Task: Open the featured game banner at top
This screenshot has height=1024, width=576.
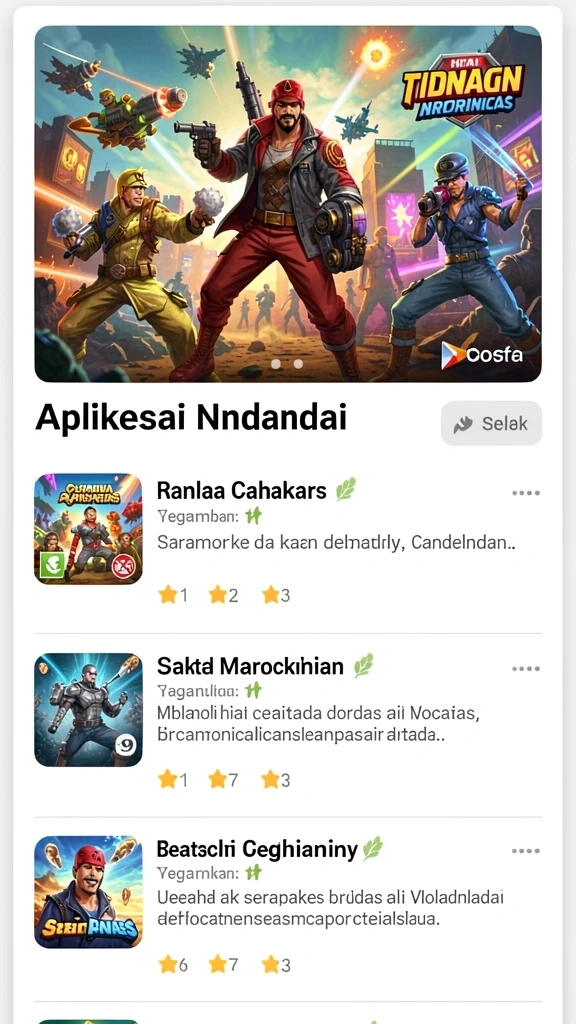Action: coord(288,204)
